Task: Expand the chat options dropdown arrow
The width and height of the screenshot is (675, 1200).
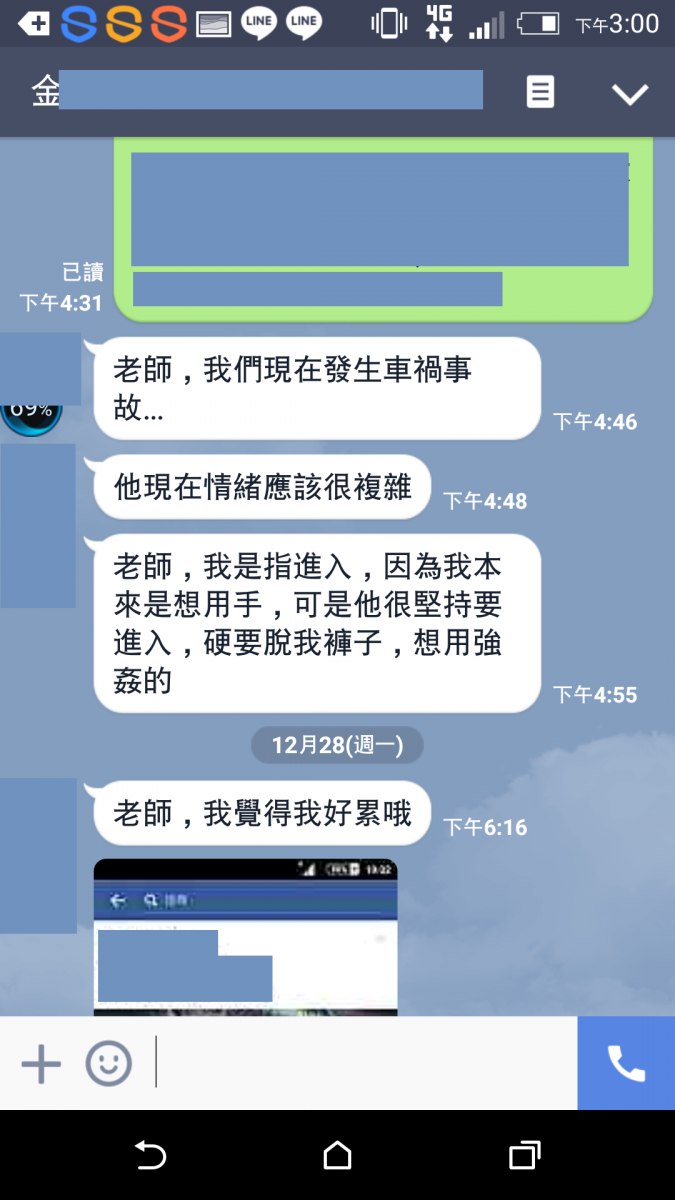Action: point(630,94)
